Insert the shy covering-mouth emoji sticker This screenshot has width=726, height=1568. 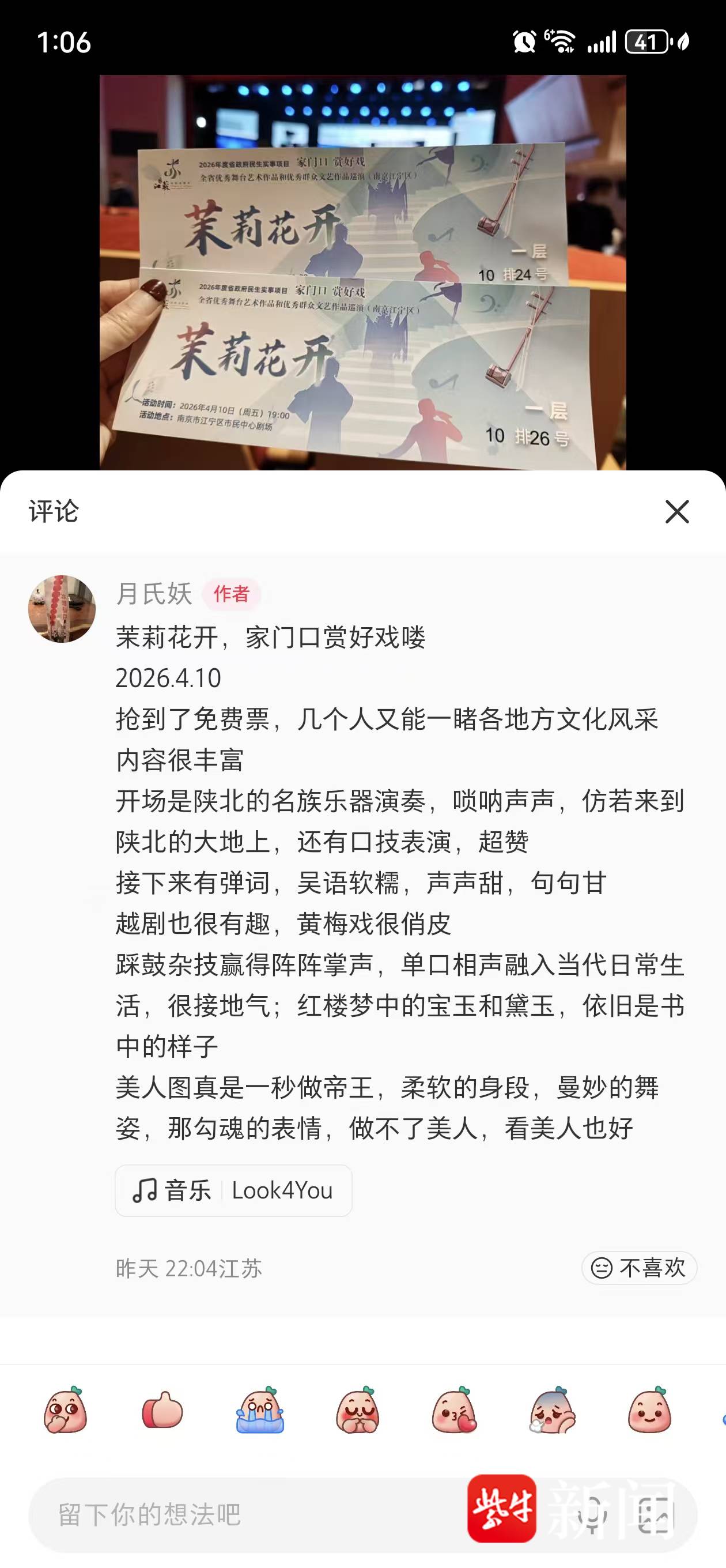(x=65, y=1411)
